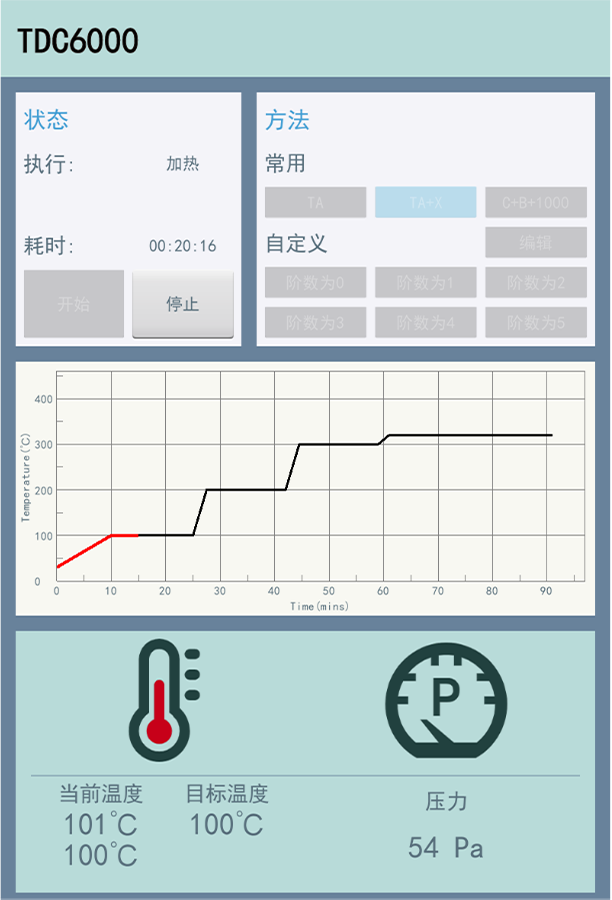Pick custom method 阶数为1
Viewport: 612px width, 900px height.
425,283
